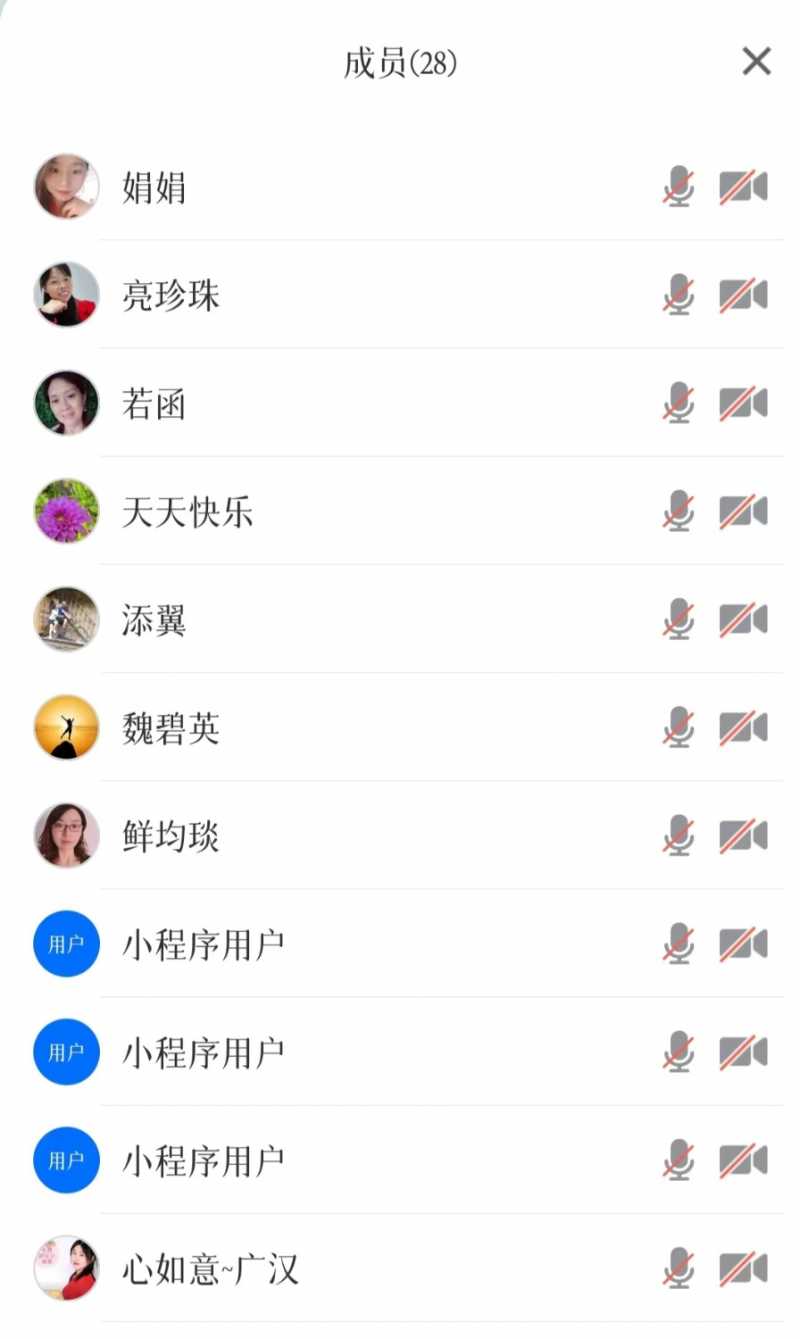
Task: Tap the microphone icon for 亮珍珠
Action: click(678, 295)
